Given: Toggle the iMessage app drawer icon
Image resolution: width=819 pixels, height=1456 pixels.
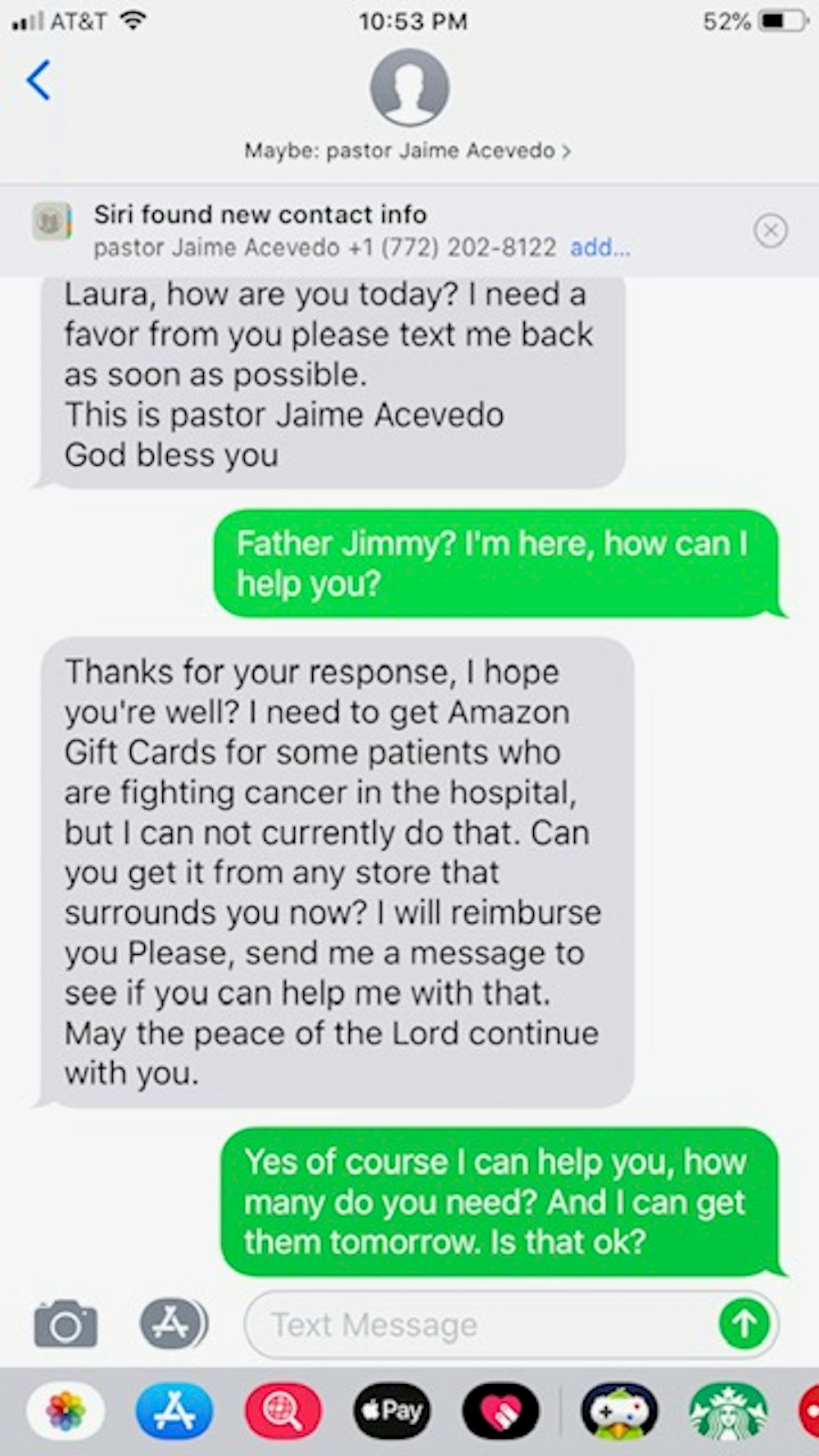Looking at the screenshot, I should [x=173, y=1324].
